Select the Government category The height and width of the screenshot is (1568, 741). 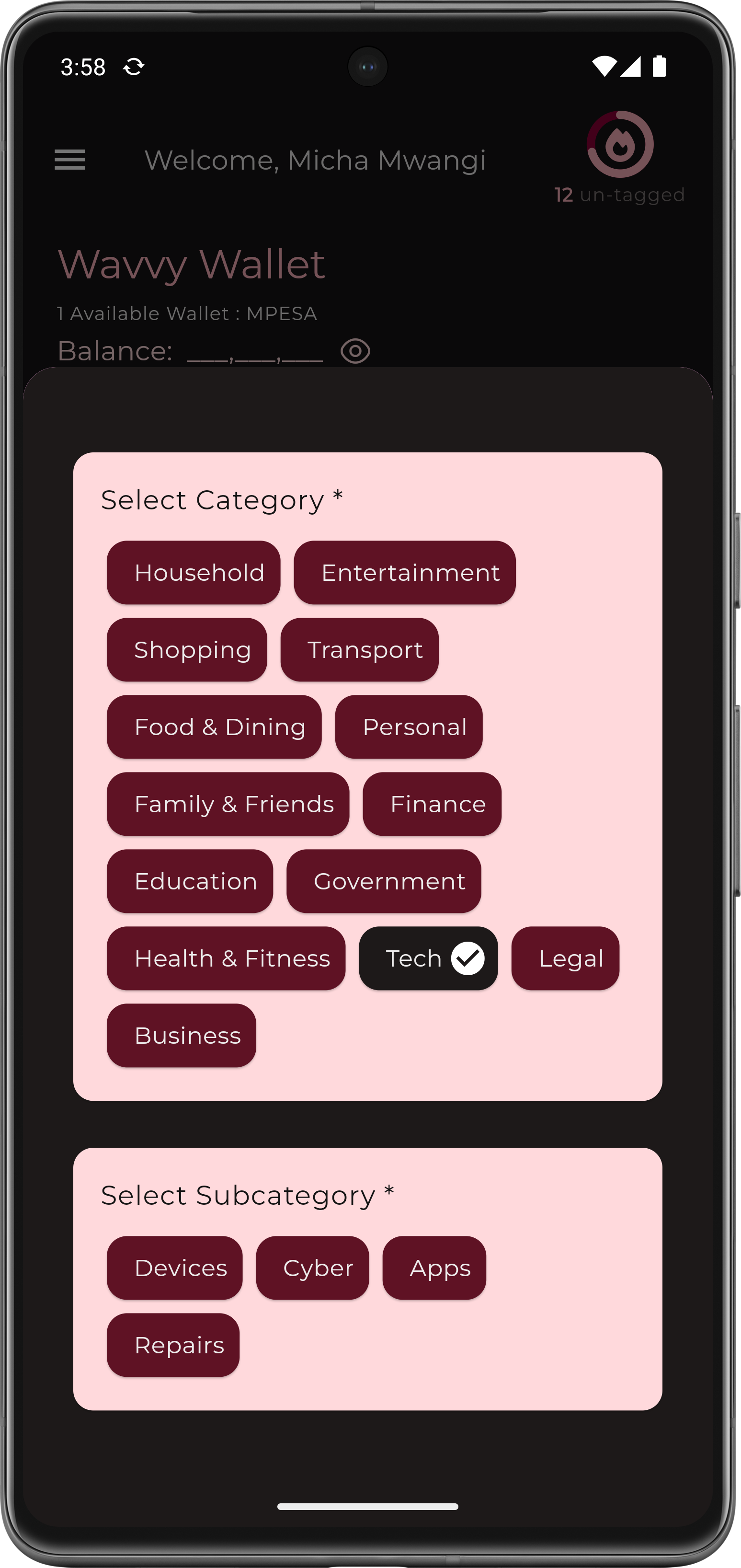click(383, 881)
